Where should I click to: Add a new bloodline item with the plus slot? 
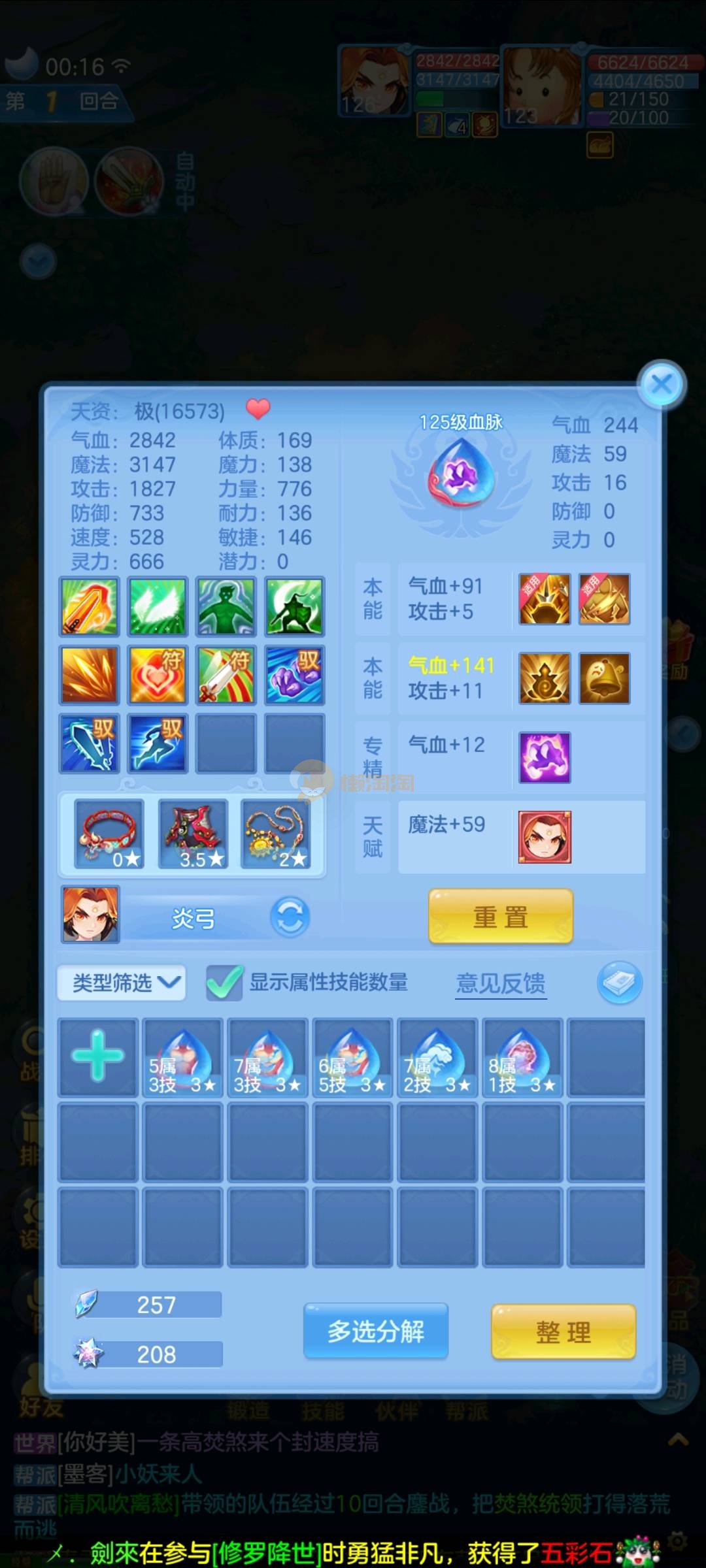pos(98,1056)
